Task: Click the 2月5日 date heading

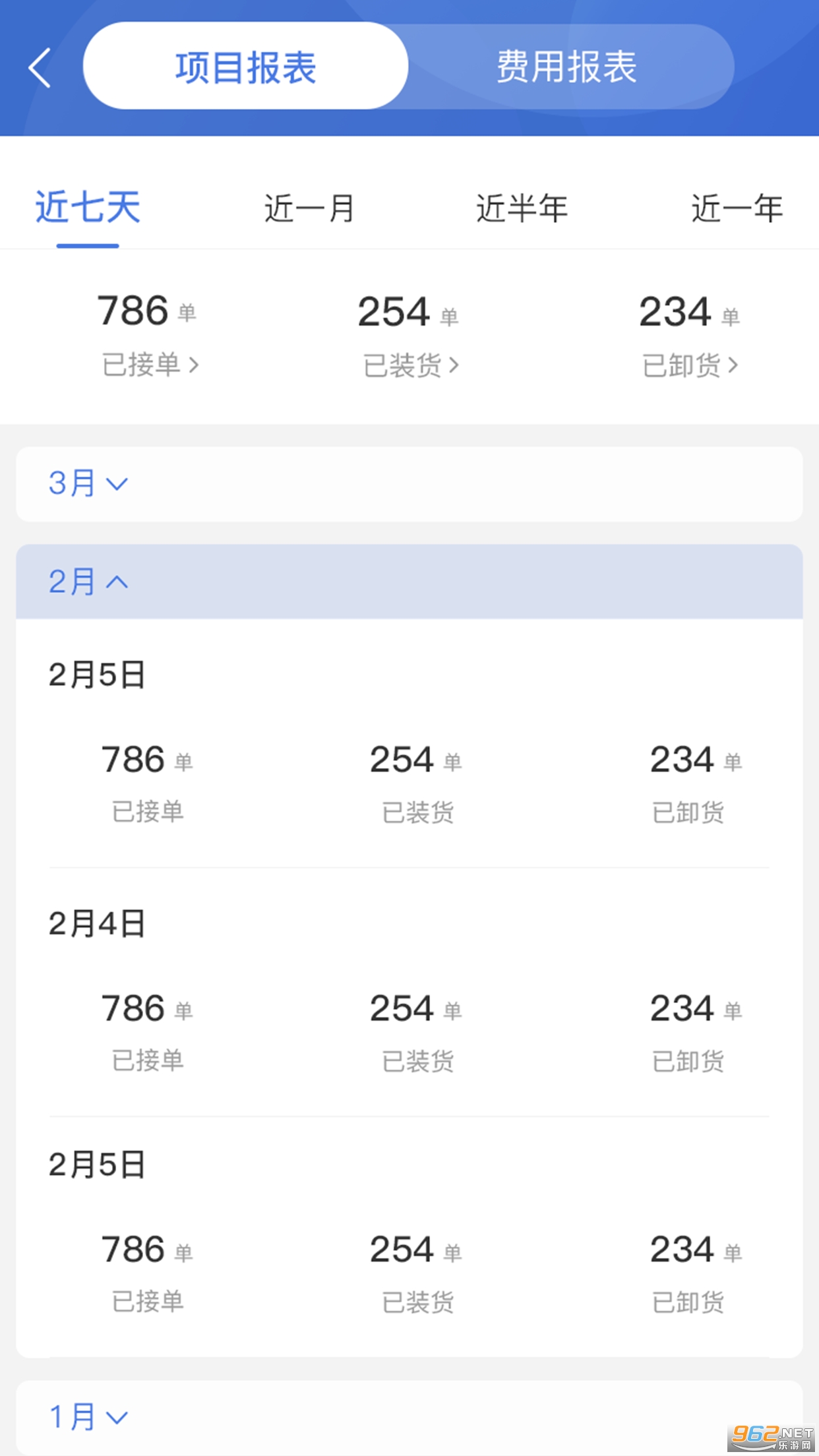Action: [96, 675]
